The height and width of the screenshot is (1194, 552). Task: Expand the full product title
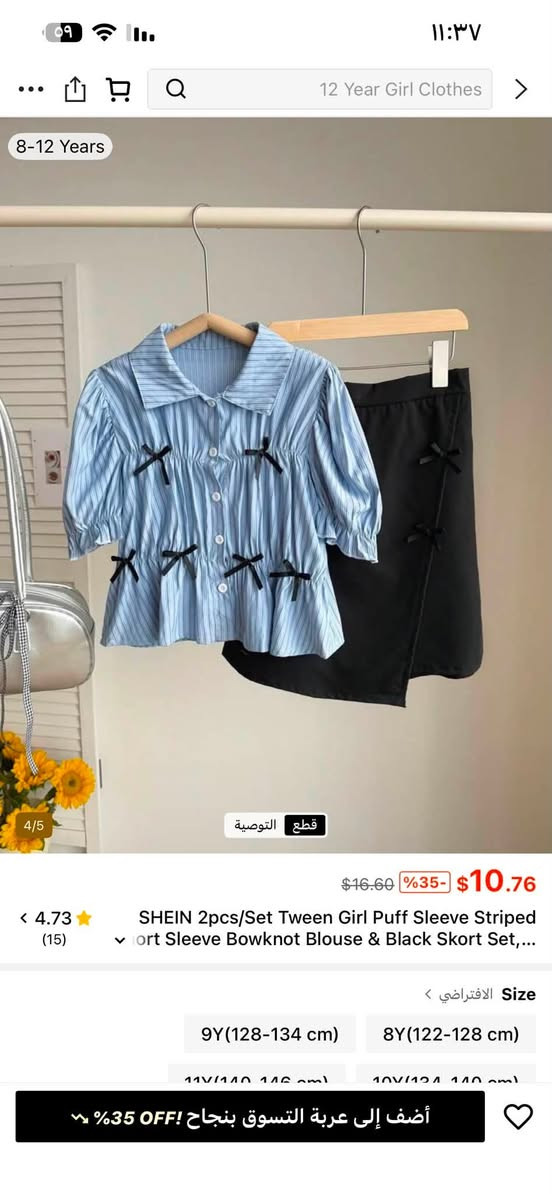pyautogui.click(x=120, y=940)
